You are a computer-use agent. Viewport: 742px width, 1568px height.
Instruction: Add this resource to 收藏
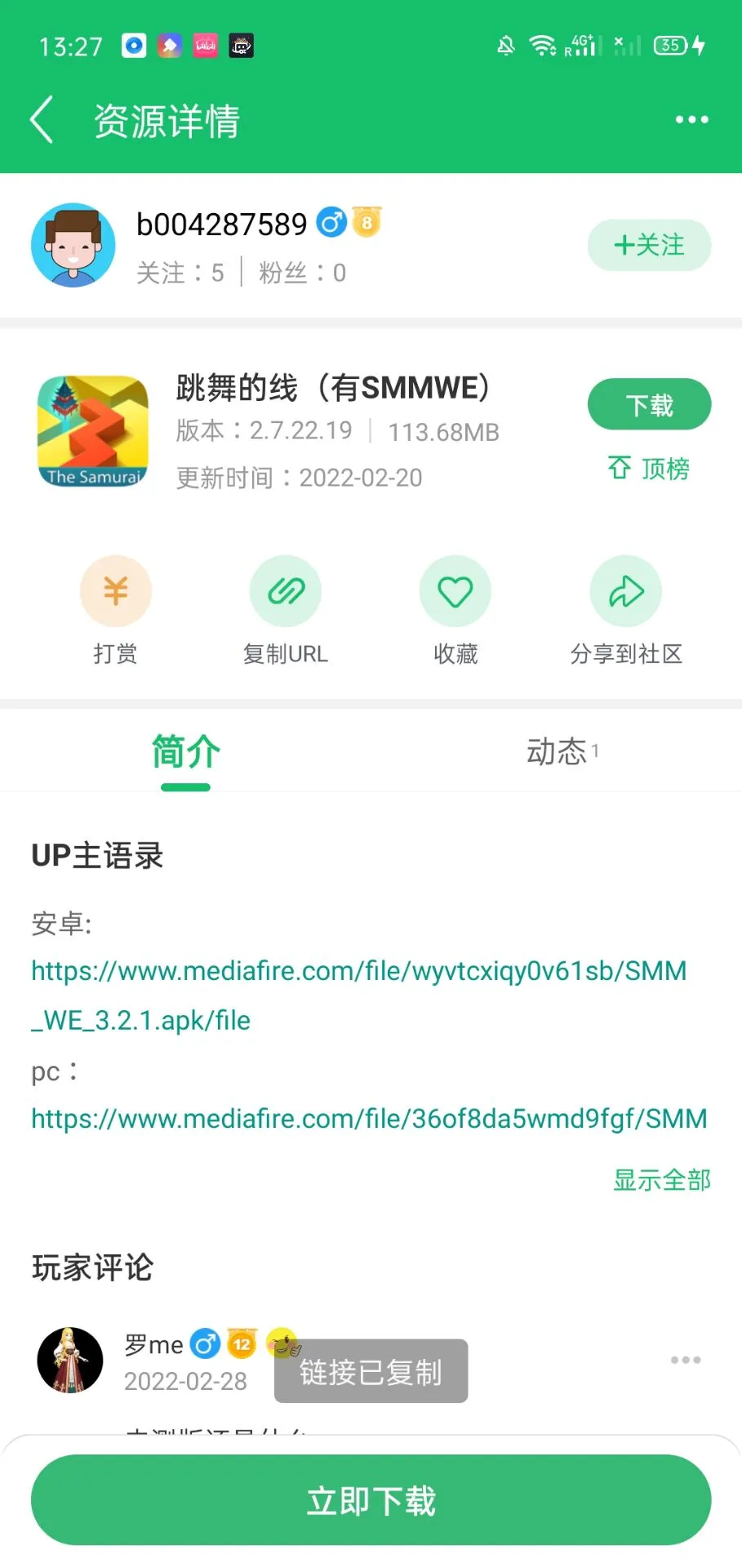[455, 591]
